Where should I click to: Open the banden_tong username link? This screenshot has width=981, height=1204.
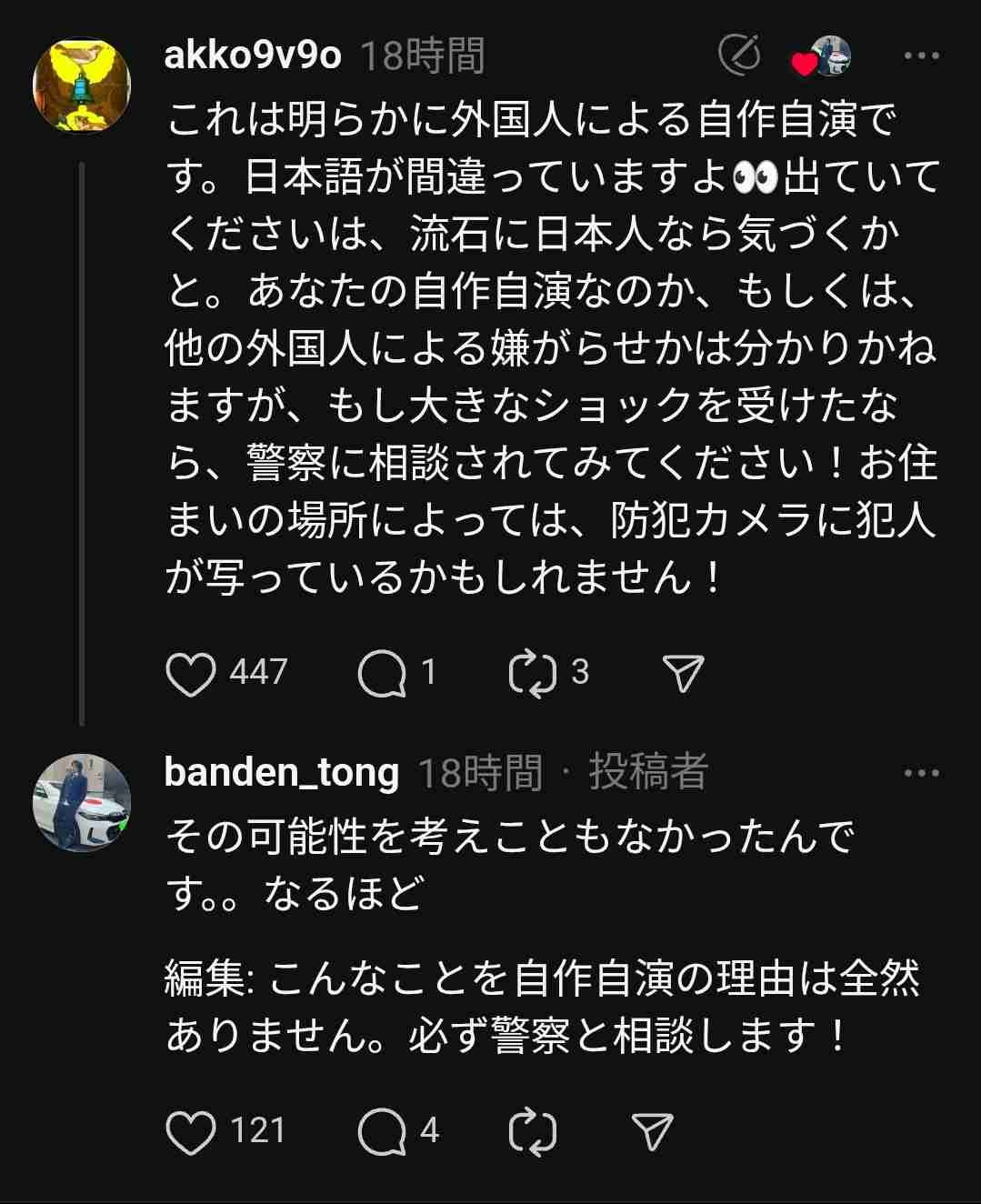click(x=282, y=773)
